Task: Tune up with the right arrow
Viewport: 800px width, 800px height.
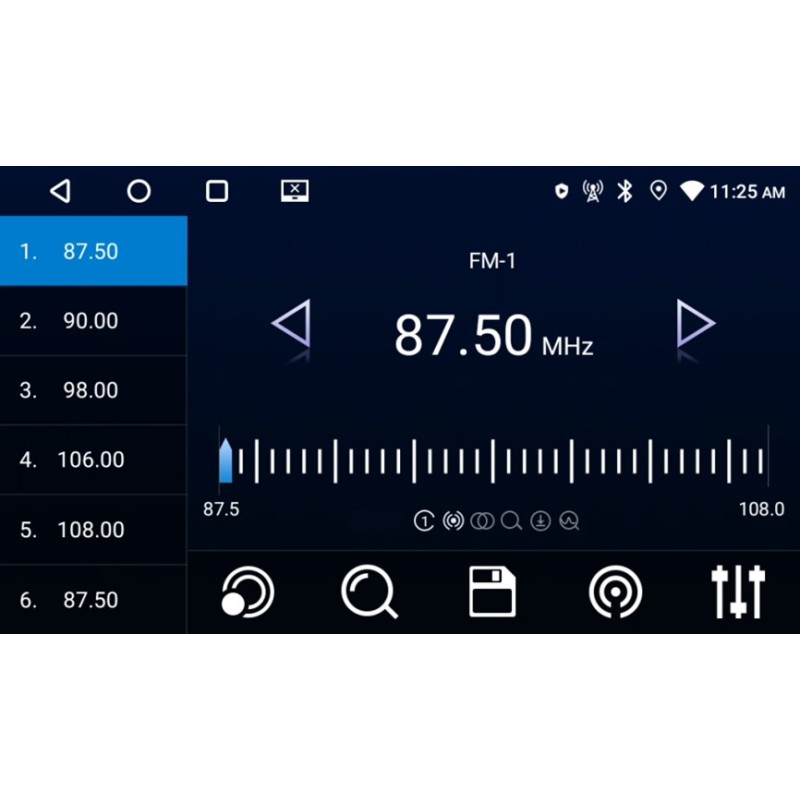Action: click(695, 324)
